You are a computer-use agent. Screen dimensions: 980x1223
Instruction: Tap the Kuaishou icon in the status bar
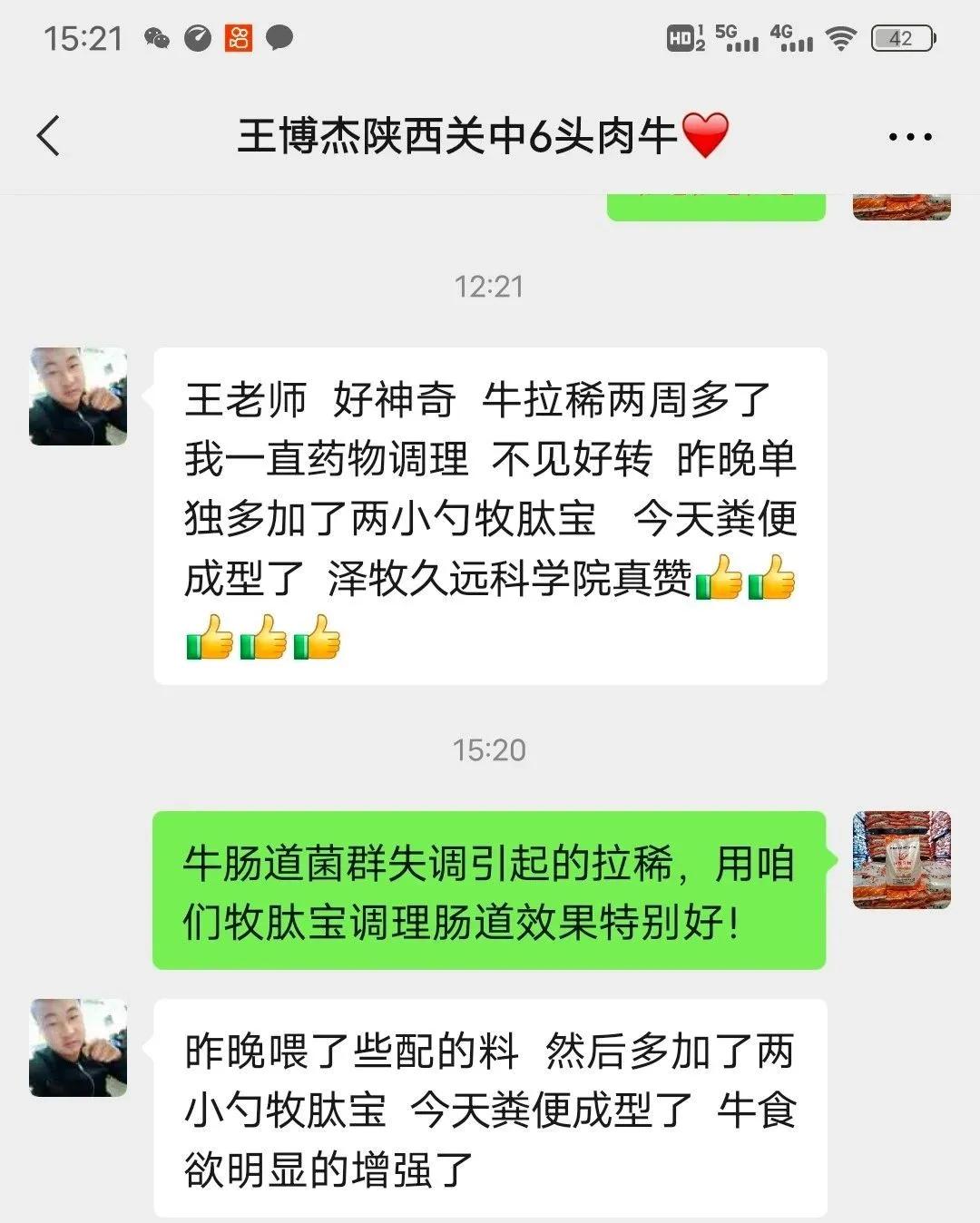point(238,38)
